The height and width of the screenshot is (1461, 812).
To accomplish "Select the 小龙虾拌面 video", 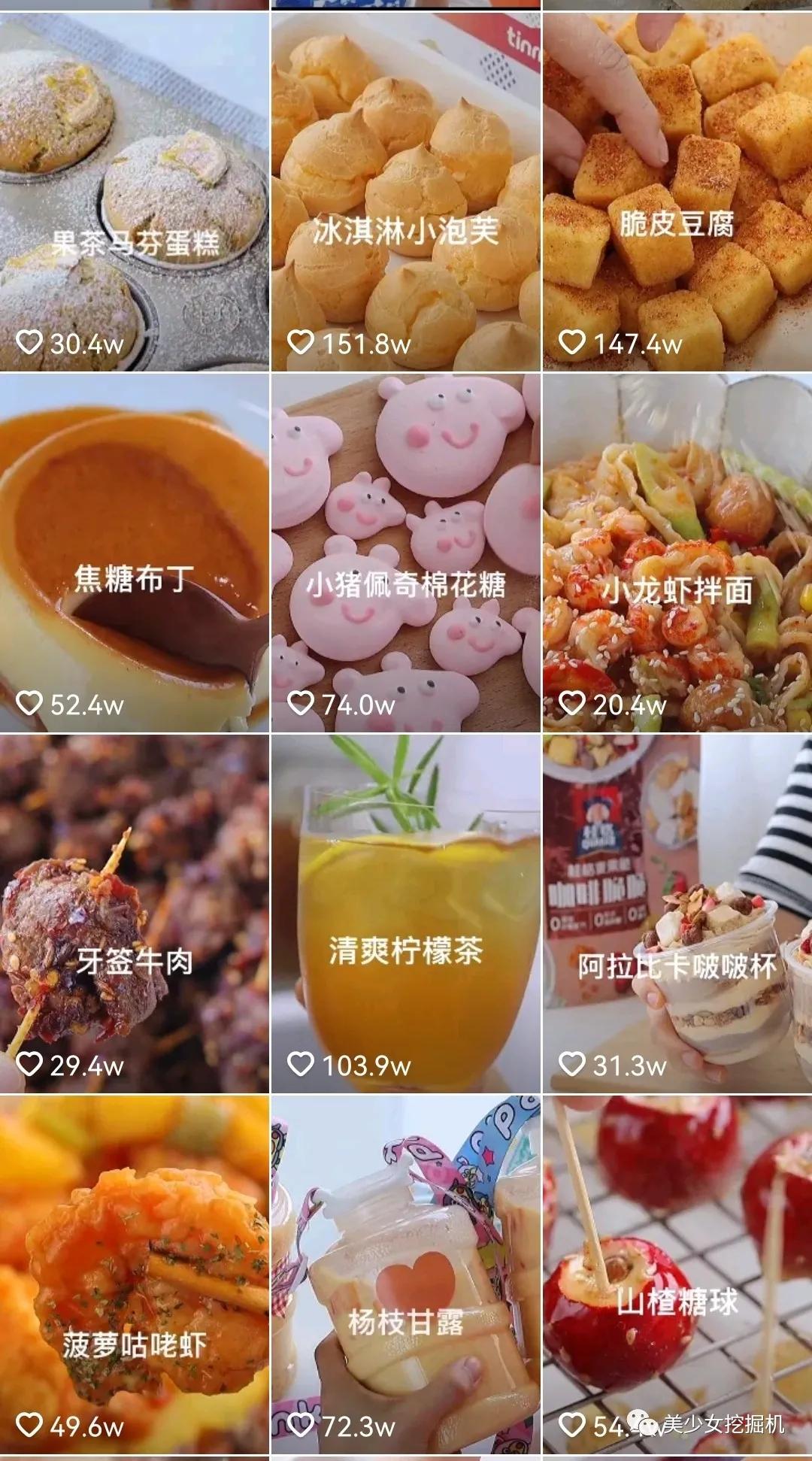I will pos(677,553).
